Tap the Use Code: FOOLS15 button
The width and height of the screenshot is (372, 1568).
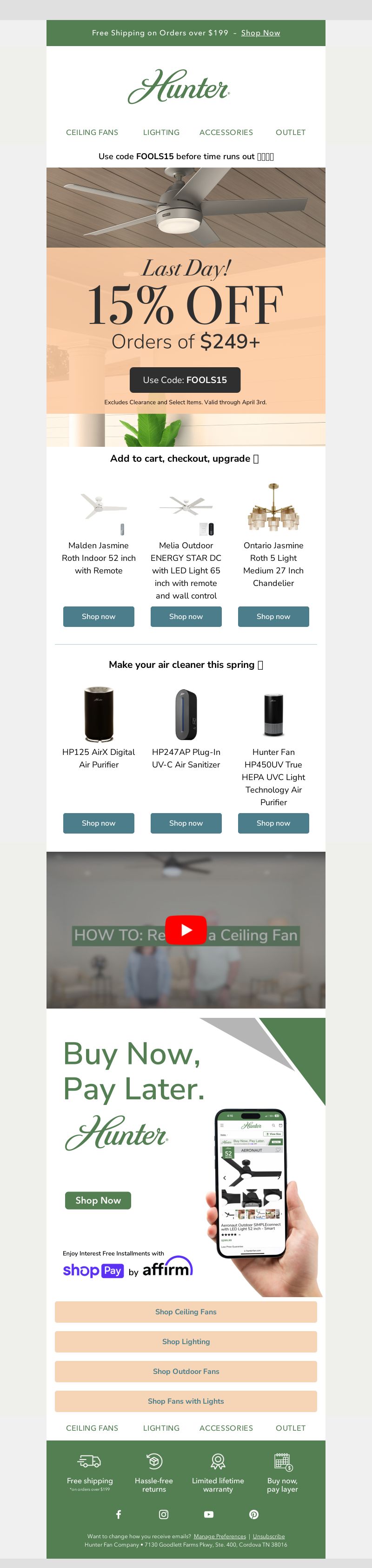pos(185,380)
